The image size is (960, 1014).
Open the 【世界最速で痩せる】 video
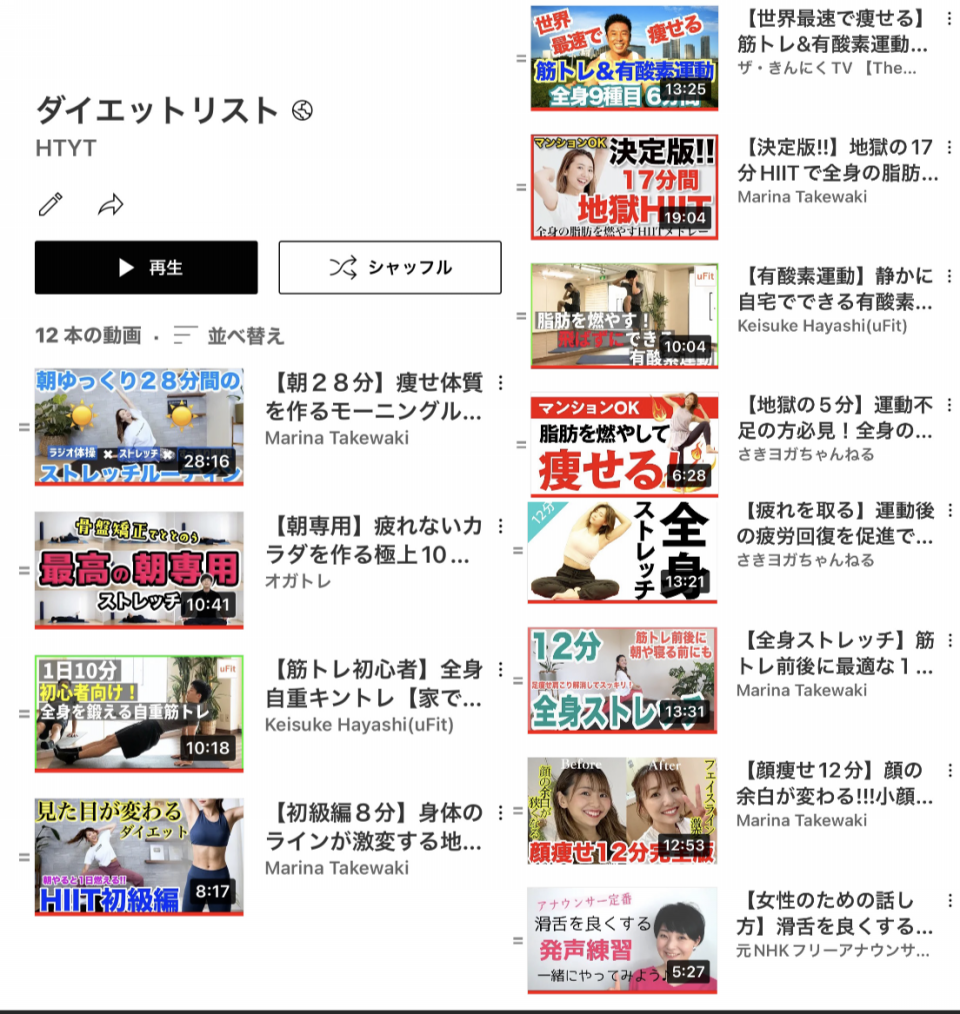click(x=624, y=58)
